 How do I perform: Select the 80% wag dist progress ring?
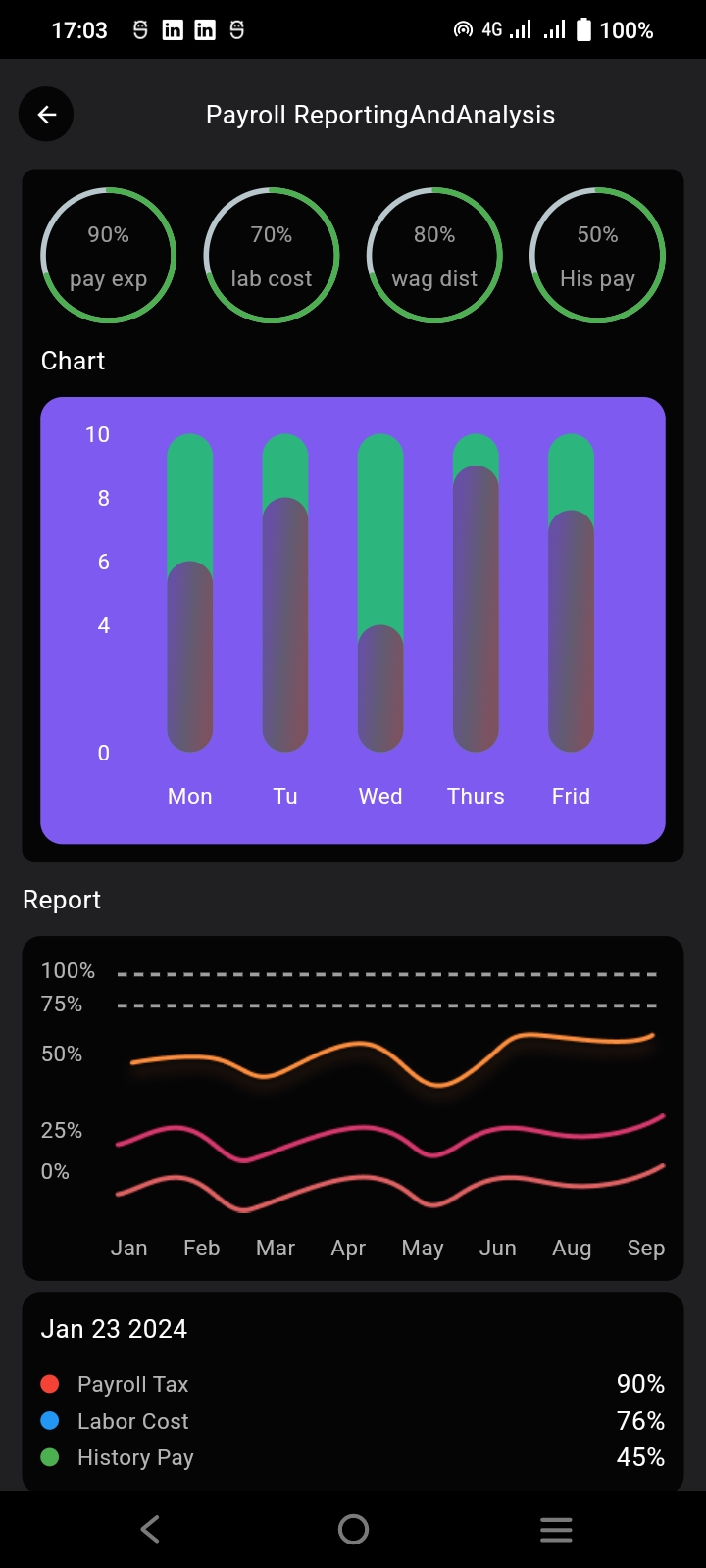[434, 255]
